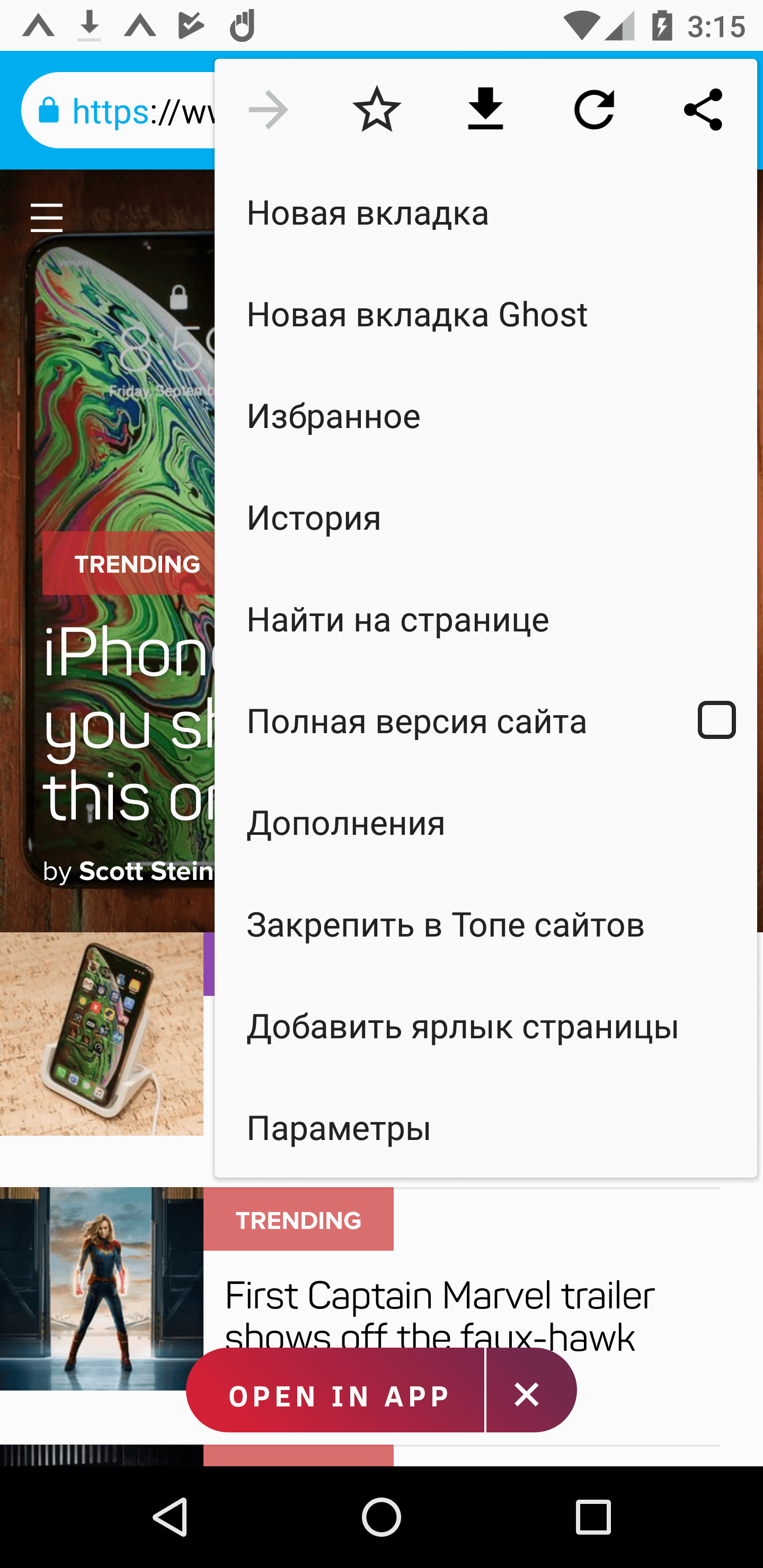
Task: Dismiss the Open in App banner
Action: 527,1394
